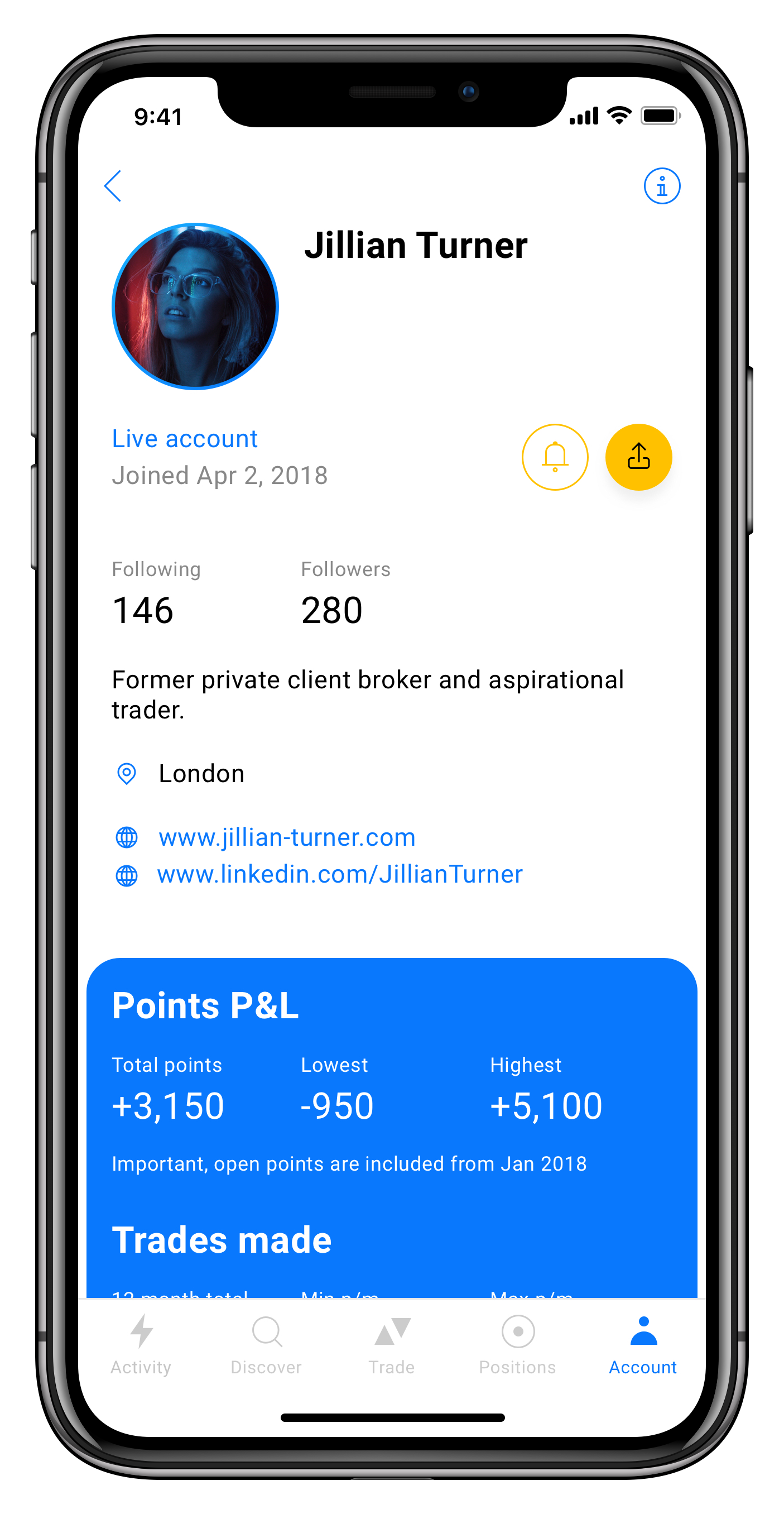
Task: Share Jillian Turner's profile
Action: click(638, 457)
